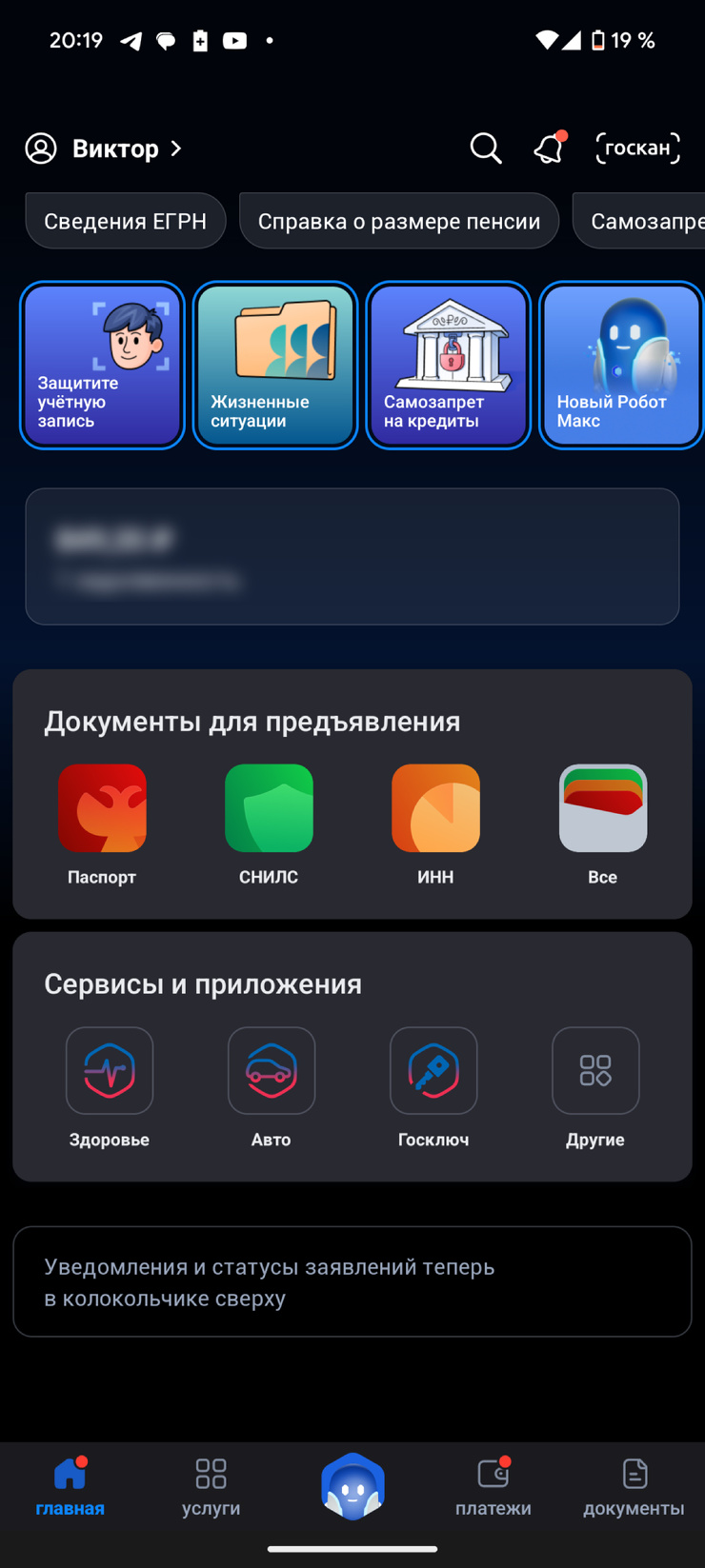Select the Справка о размере пенсии chip
The height and width of the screenshot is (1568, 705).
click(x=398, y=221)
